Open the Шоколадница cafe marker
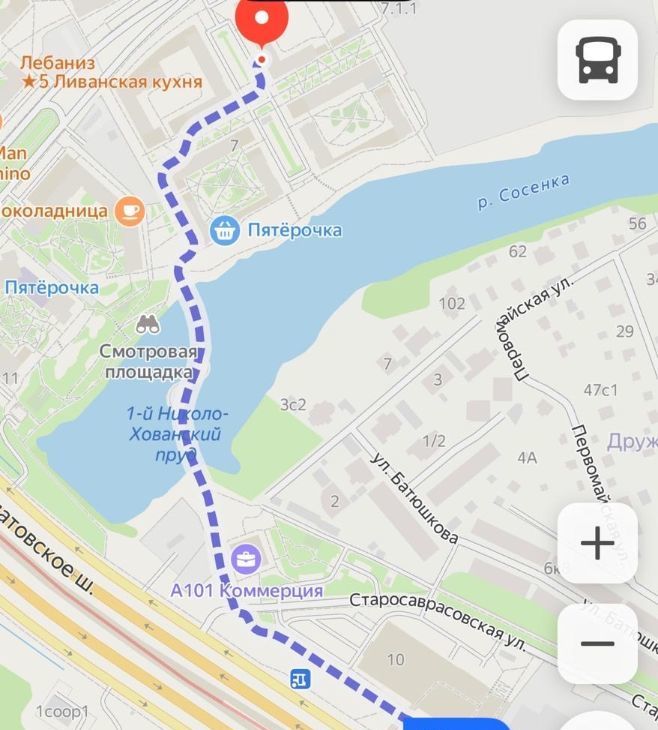Viewport: 658px width, 730px height. (129, 211)
